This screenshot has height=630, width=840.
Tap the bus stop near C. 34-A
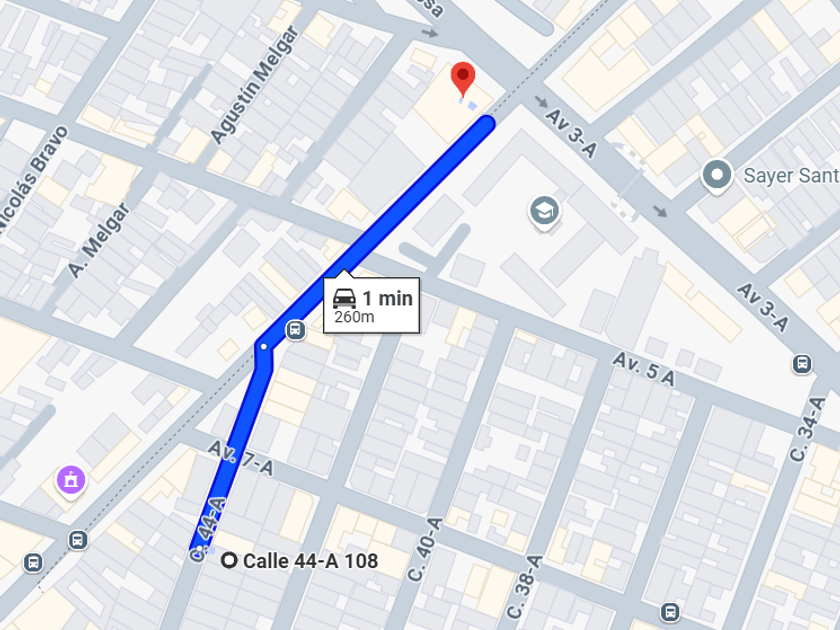point(802,364)
